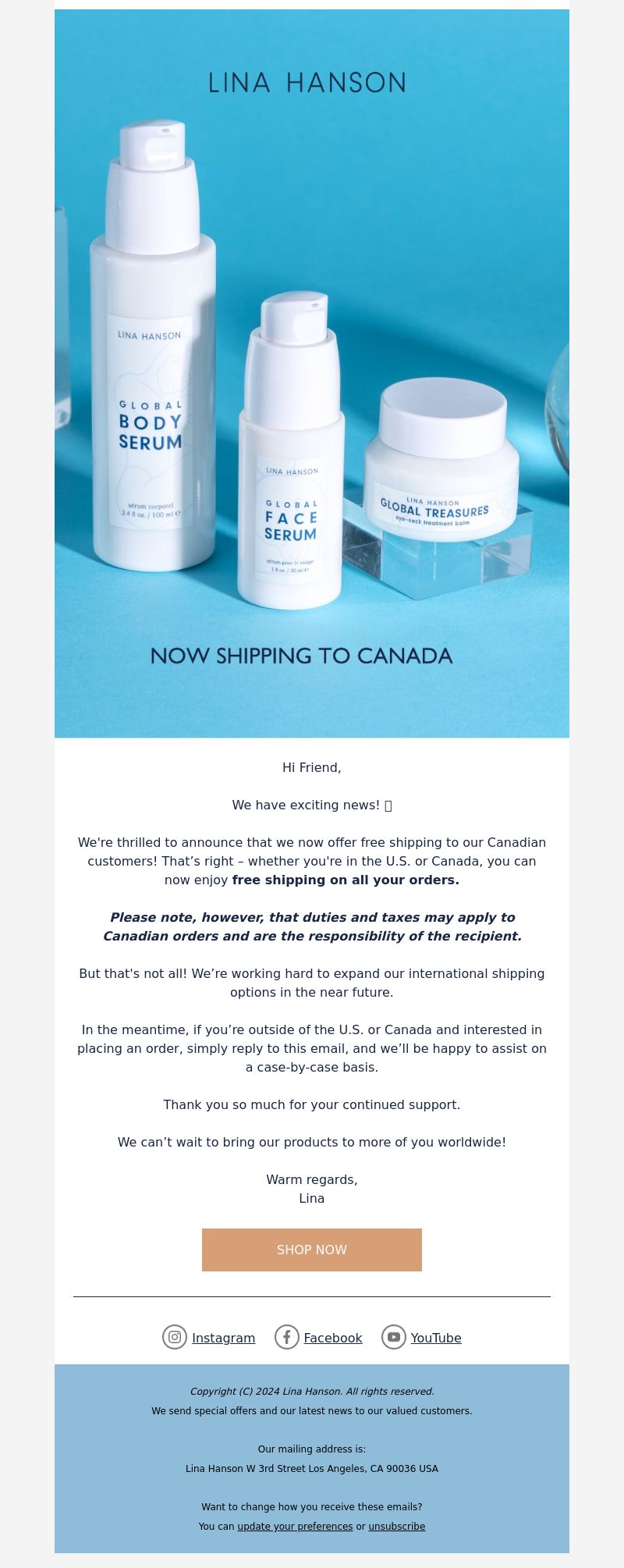Screen dimensions: 624x1568
Task: Tap the SHOP NOW button
Action: click(x=311, y=1250)
